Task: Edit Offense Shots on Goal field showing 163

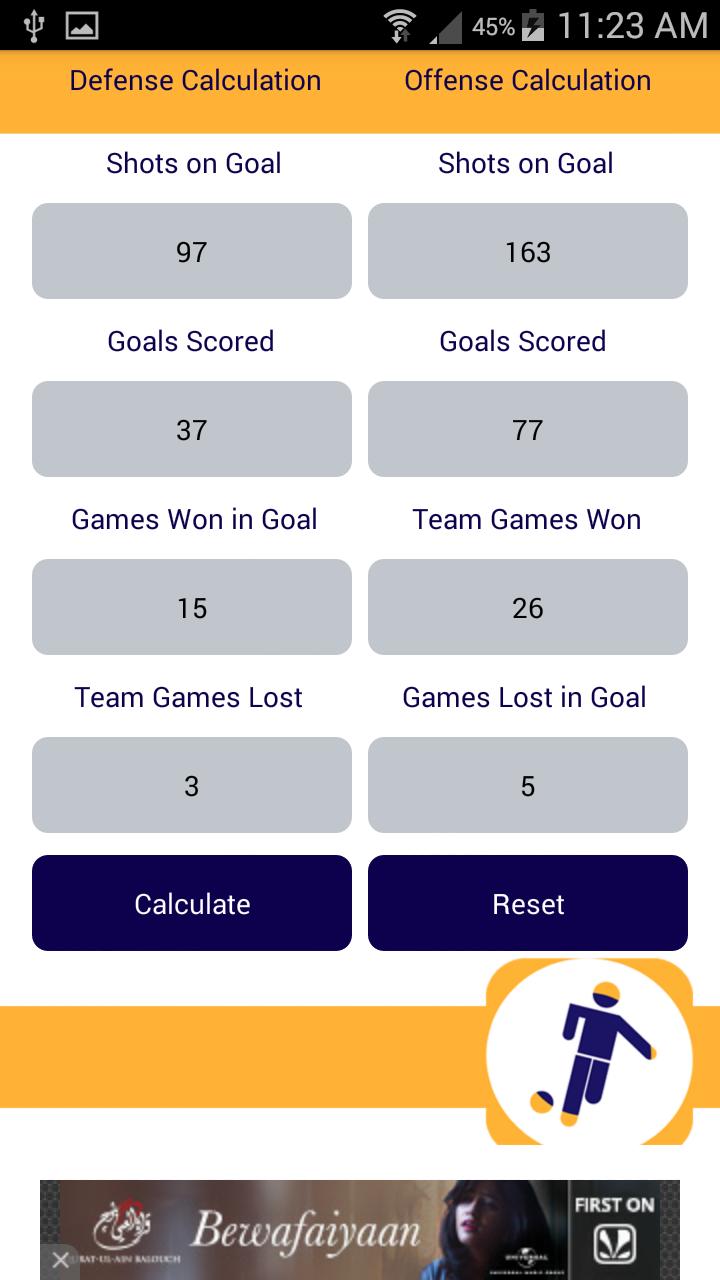Action: [x=528, y=251]
